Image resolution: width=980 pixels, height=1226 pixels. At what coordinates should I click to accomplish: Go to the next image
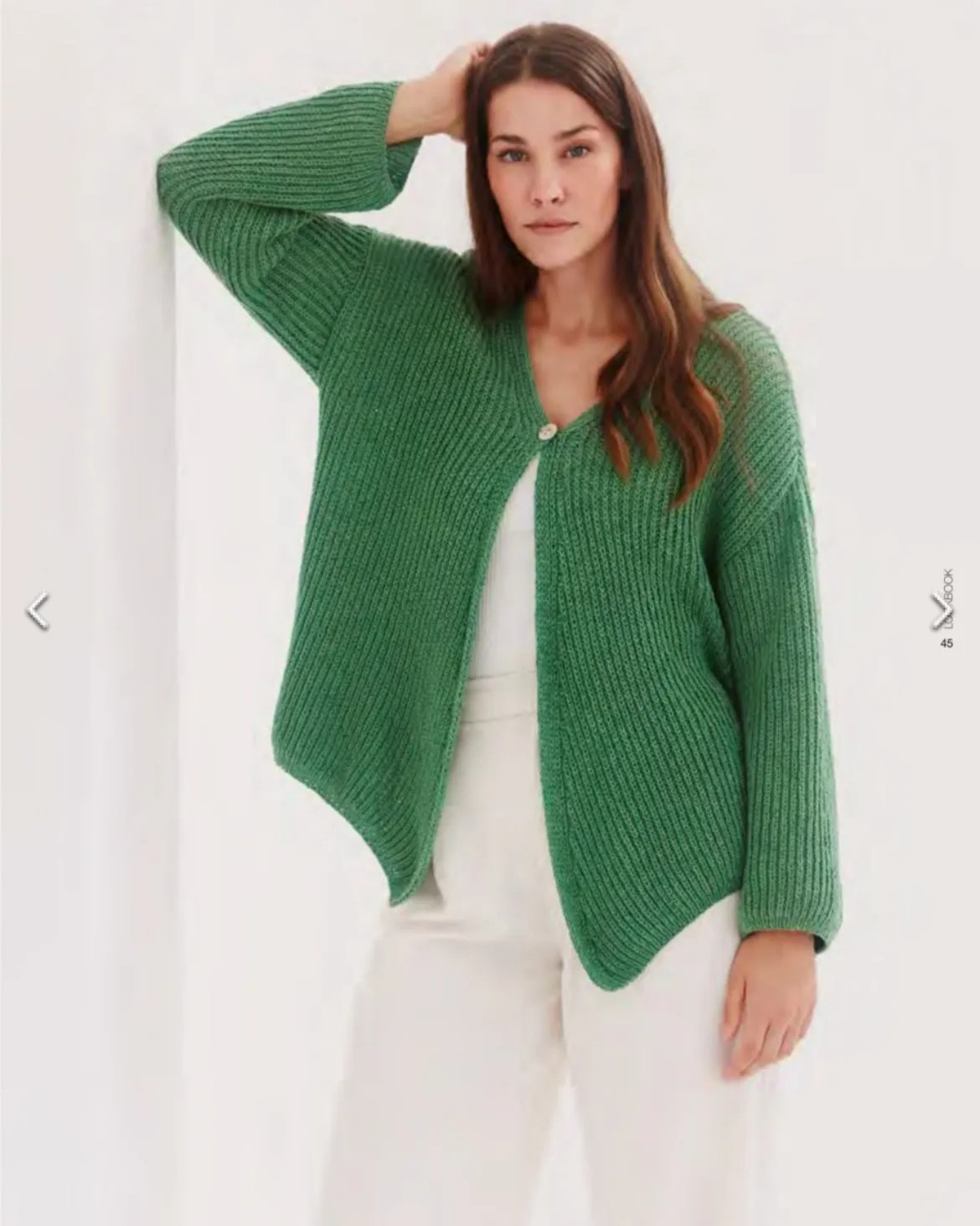940,610
